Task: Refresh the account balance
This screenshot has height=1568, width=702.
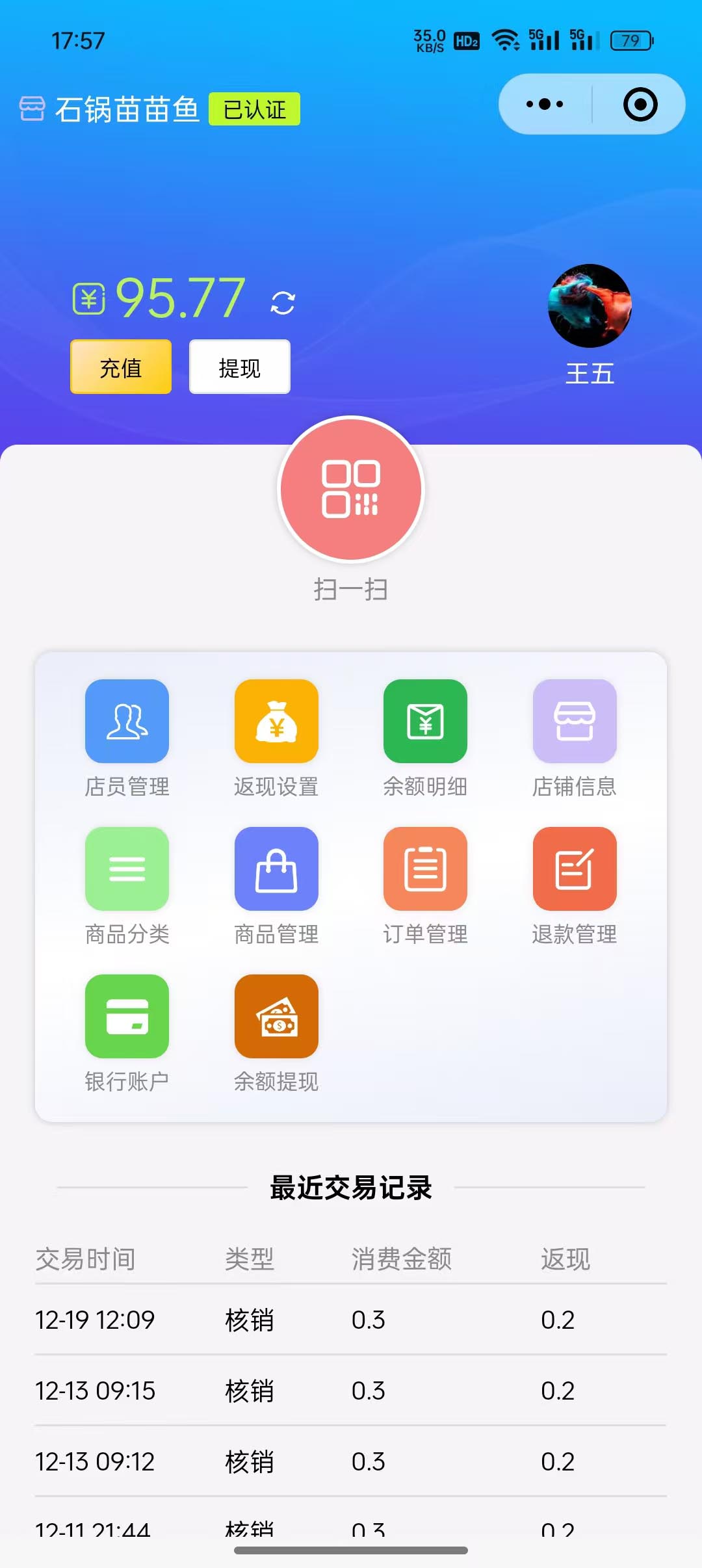Action: point(283,302)
